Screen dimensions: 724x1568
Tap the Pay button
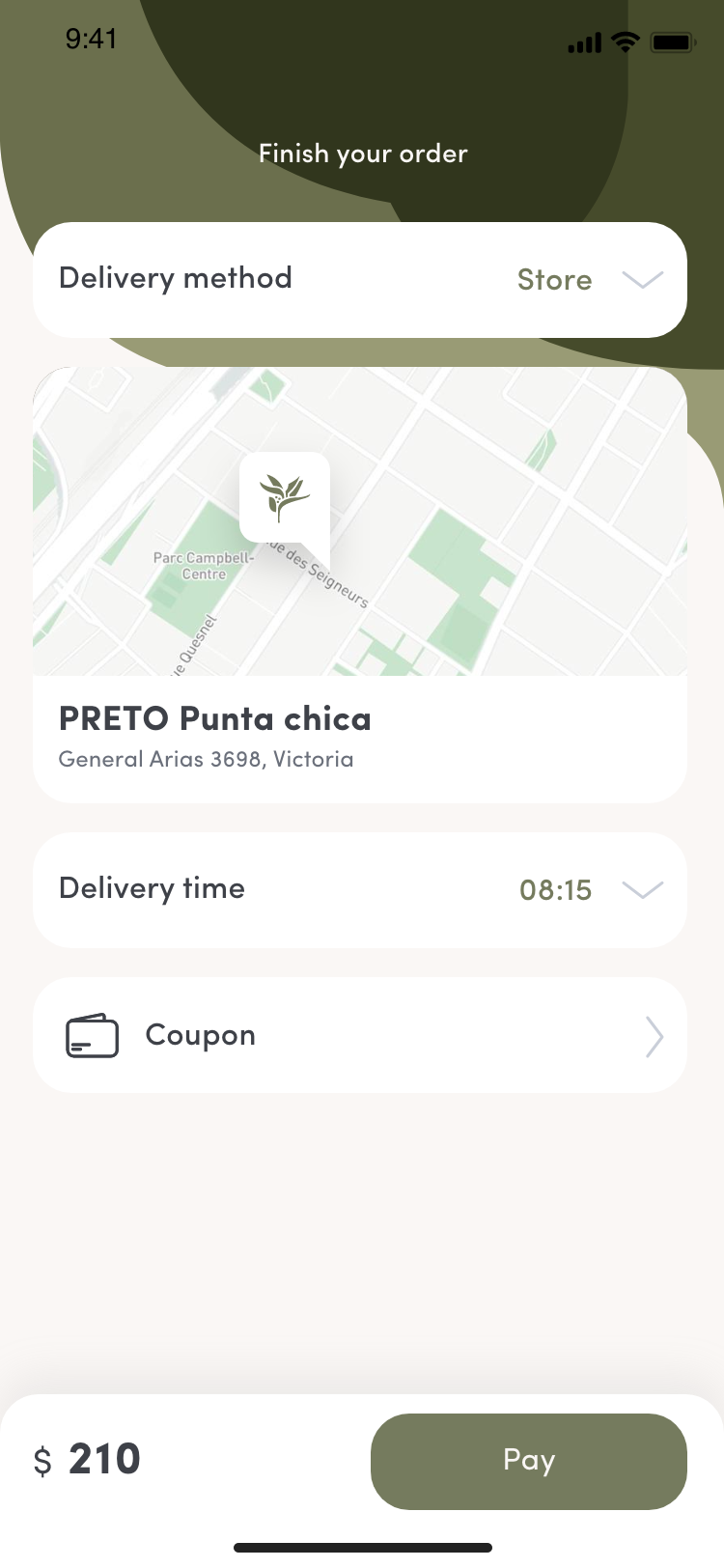(x=529, y=1461)
